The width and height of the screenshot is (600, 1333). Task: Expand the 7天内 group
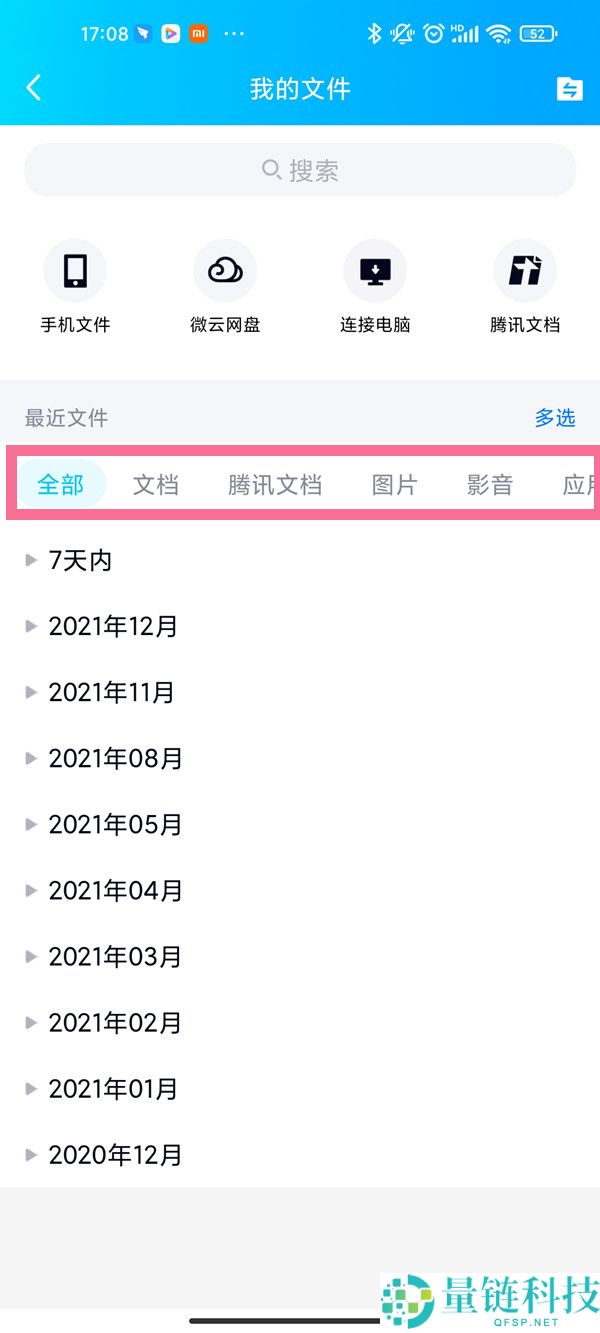click(x=80, y=561)
